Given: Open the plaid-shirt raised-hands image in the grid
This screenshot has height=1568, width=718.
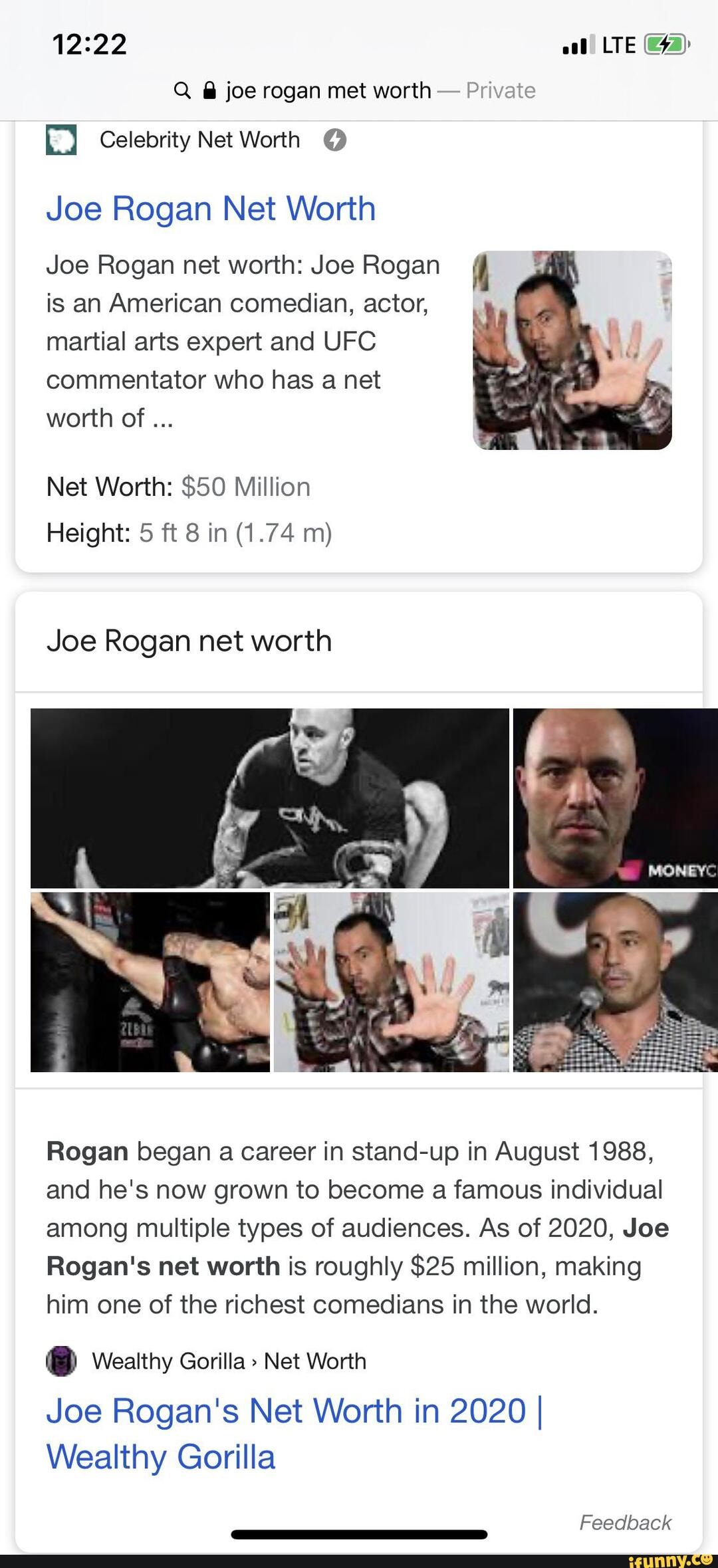Looking at the screenshot, I should pos(392,982).
